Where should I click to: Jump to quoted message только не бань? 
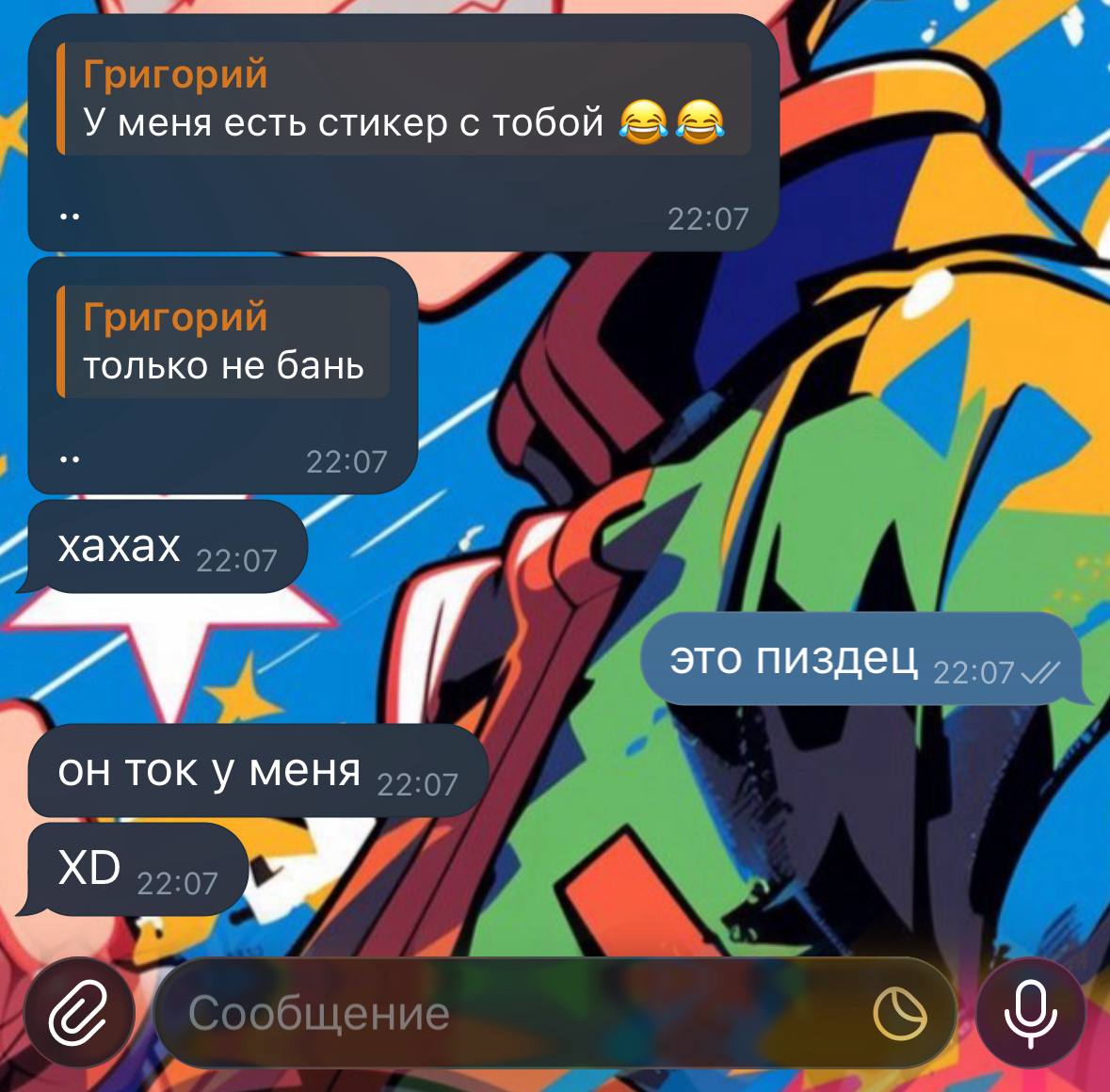coord(223,341)
